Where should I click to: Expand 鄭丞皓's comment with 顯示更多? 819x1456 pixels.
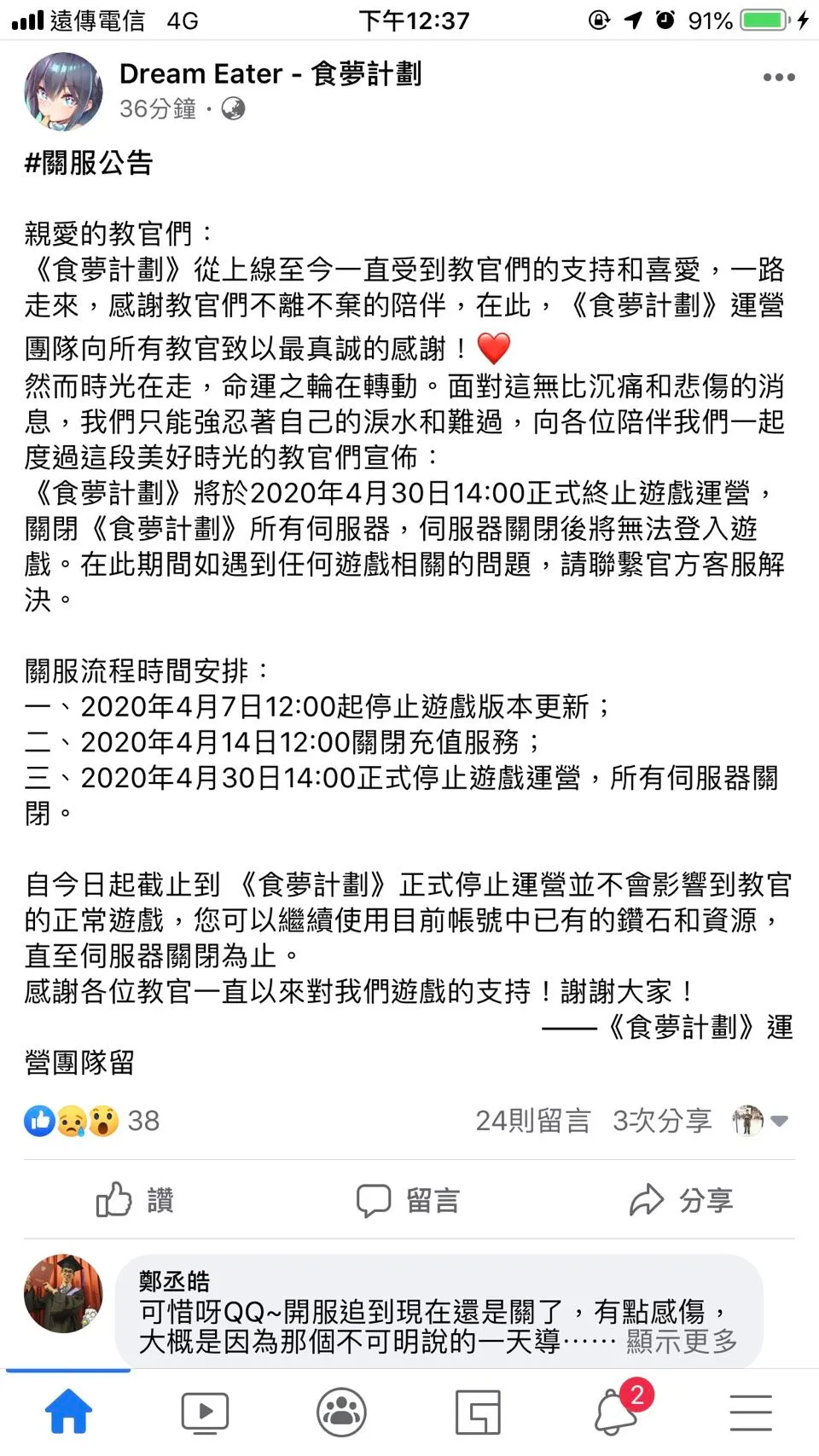[x=681, y=1341]
